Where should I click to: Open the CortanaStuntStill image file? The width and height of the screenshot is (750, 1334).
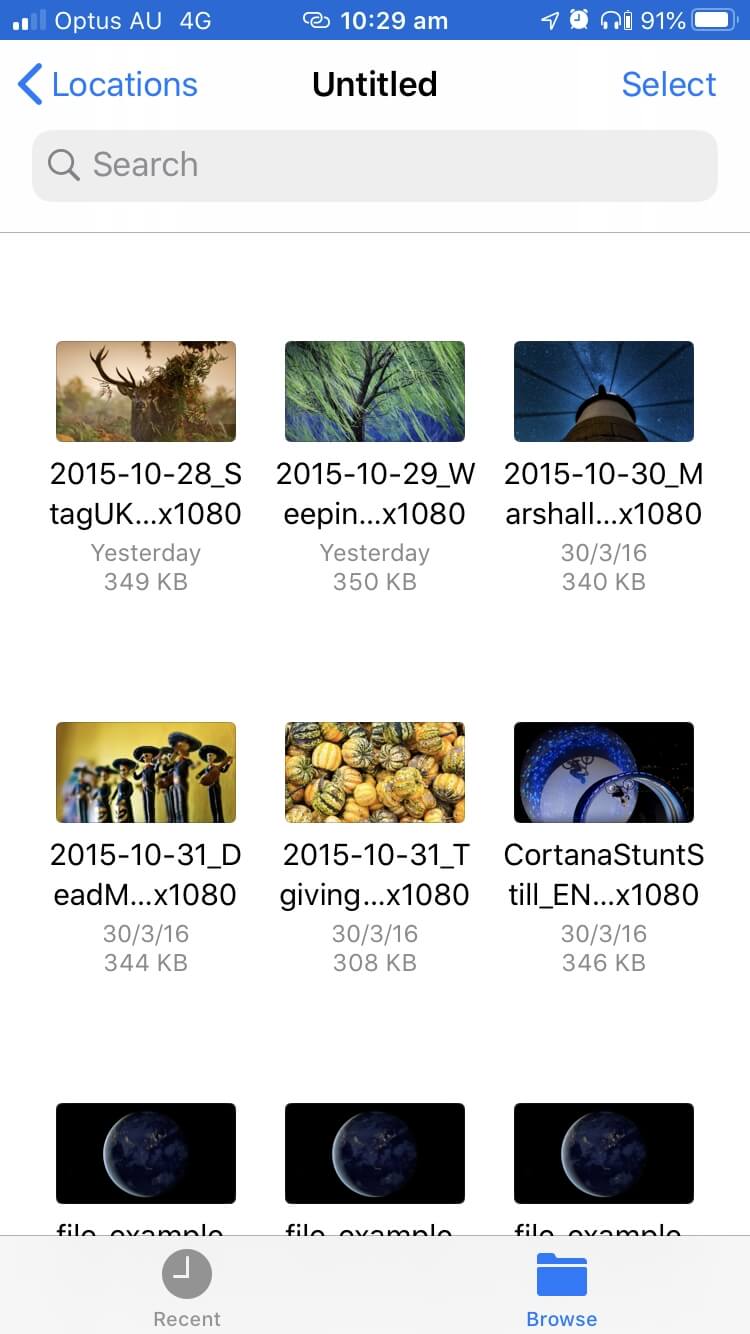pos(604,773)
